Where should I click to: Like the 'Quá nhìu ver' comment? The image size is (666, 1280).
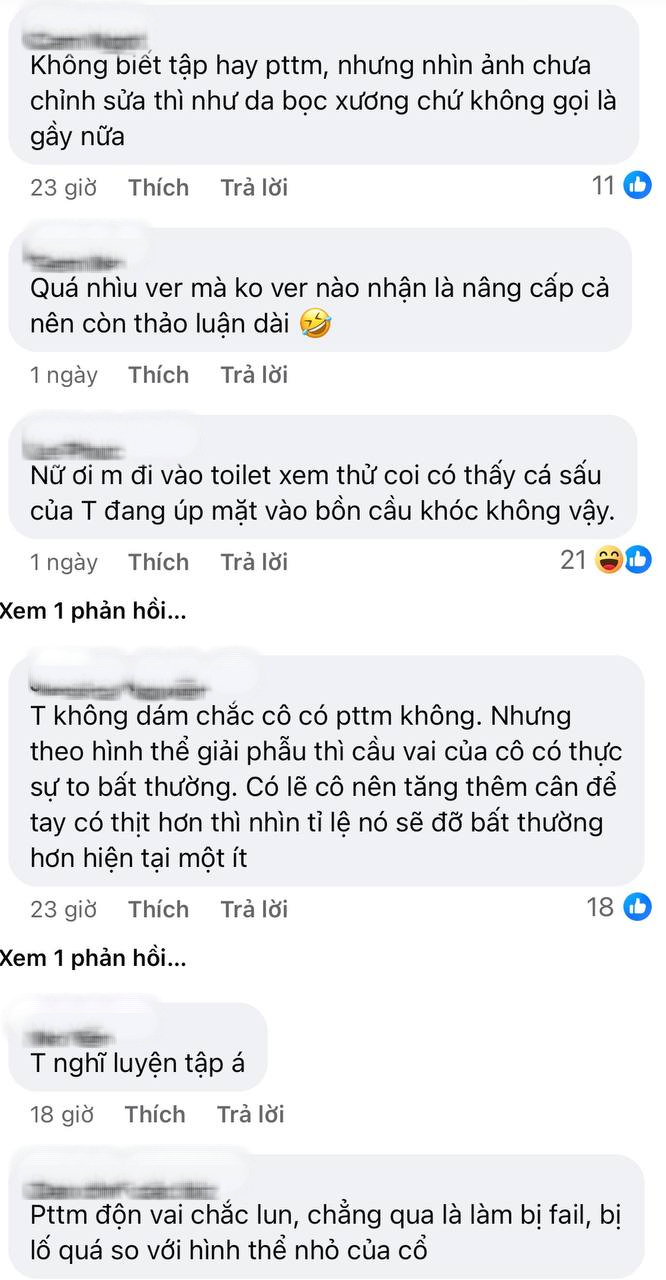click(x=158, y=375)
